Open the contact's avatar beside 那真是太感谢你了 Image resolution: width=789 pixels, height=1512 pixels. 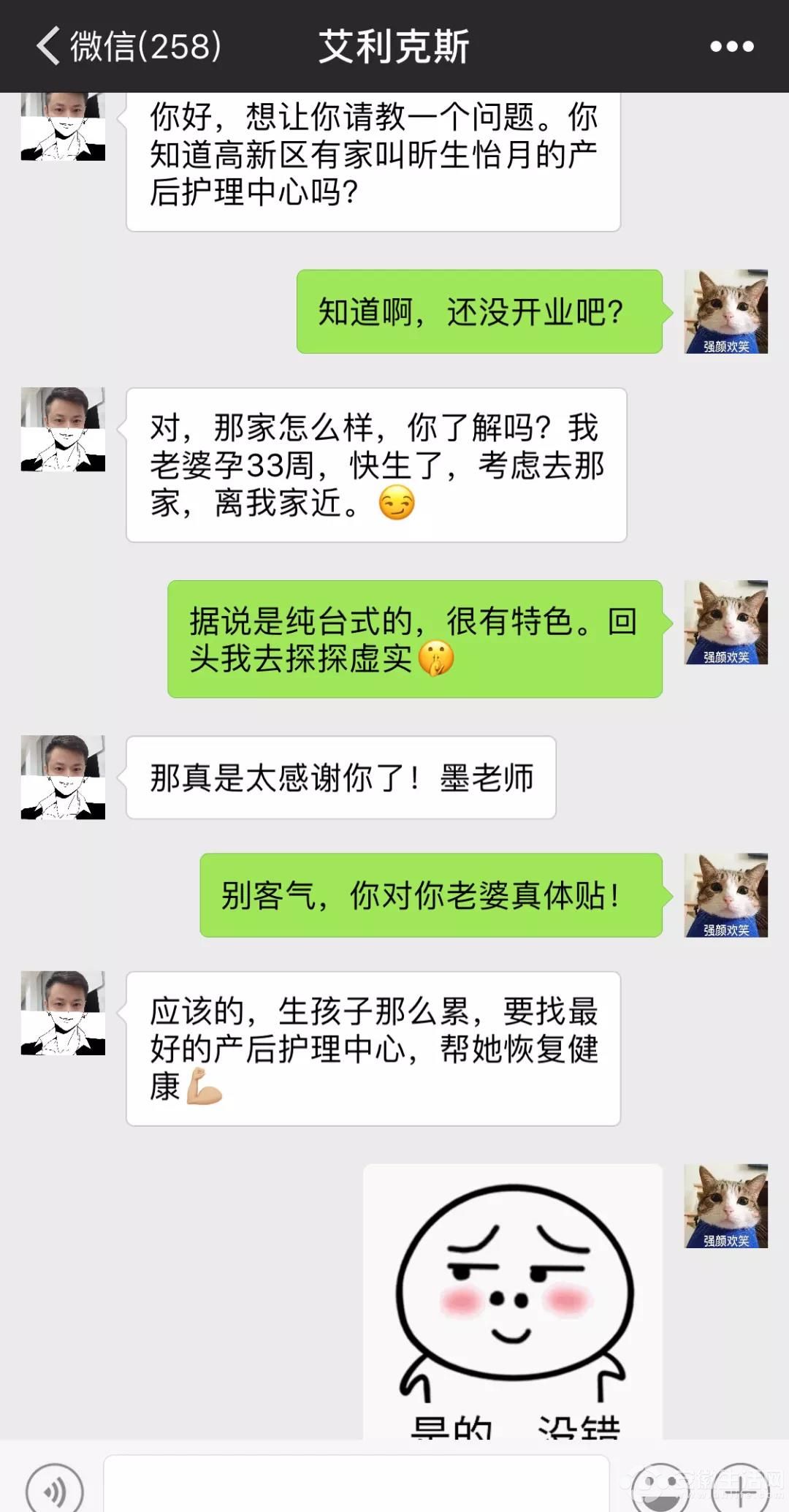click(63, 777)
